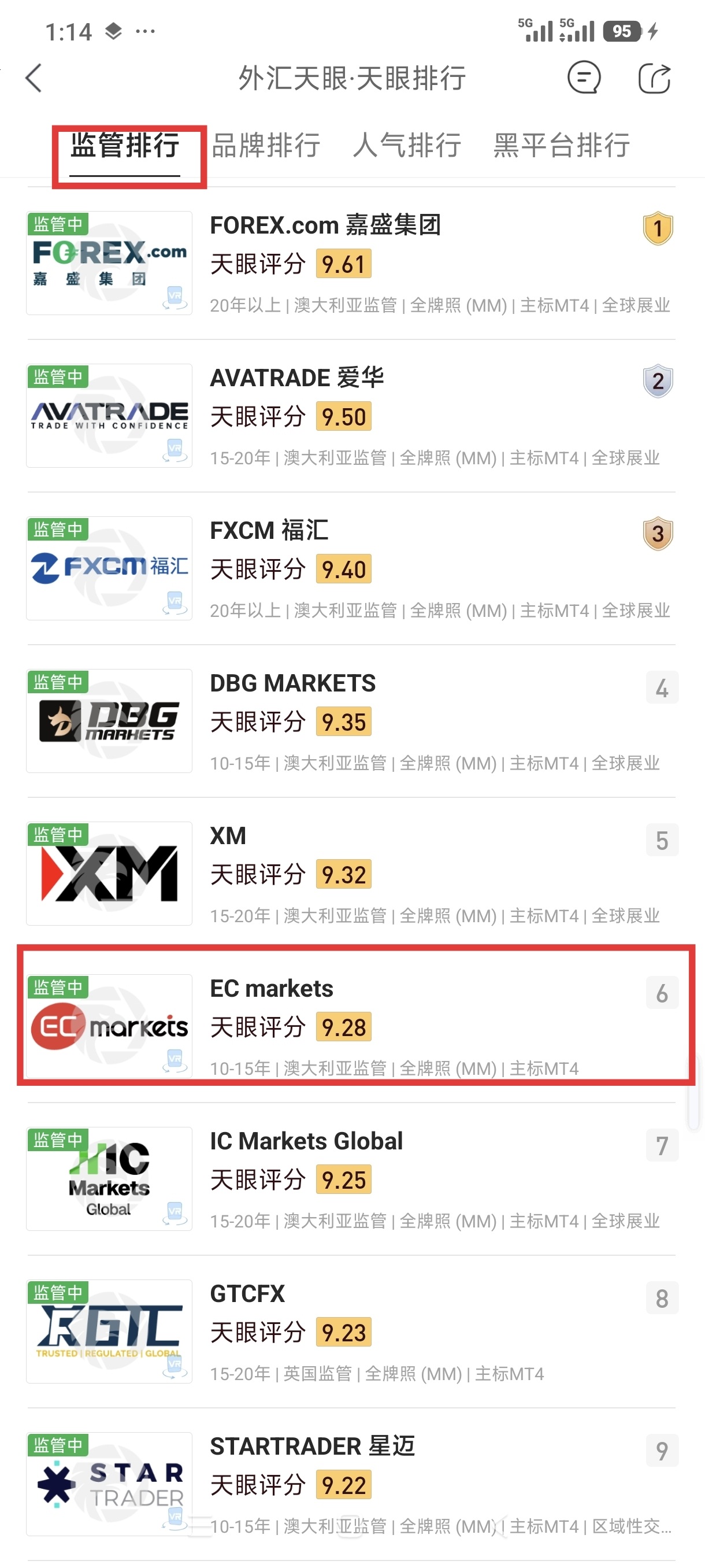Switch to the 品牌排行 tab
Viewport: 705px width, 1568px height.
click(x=266, y=146)
